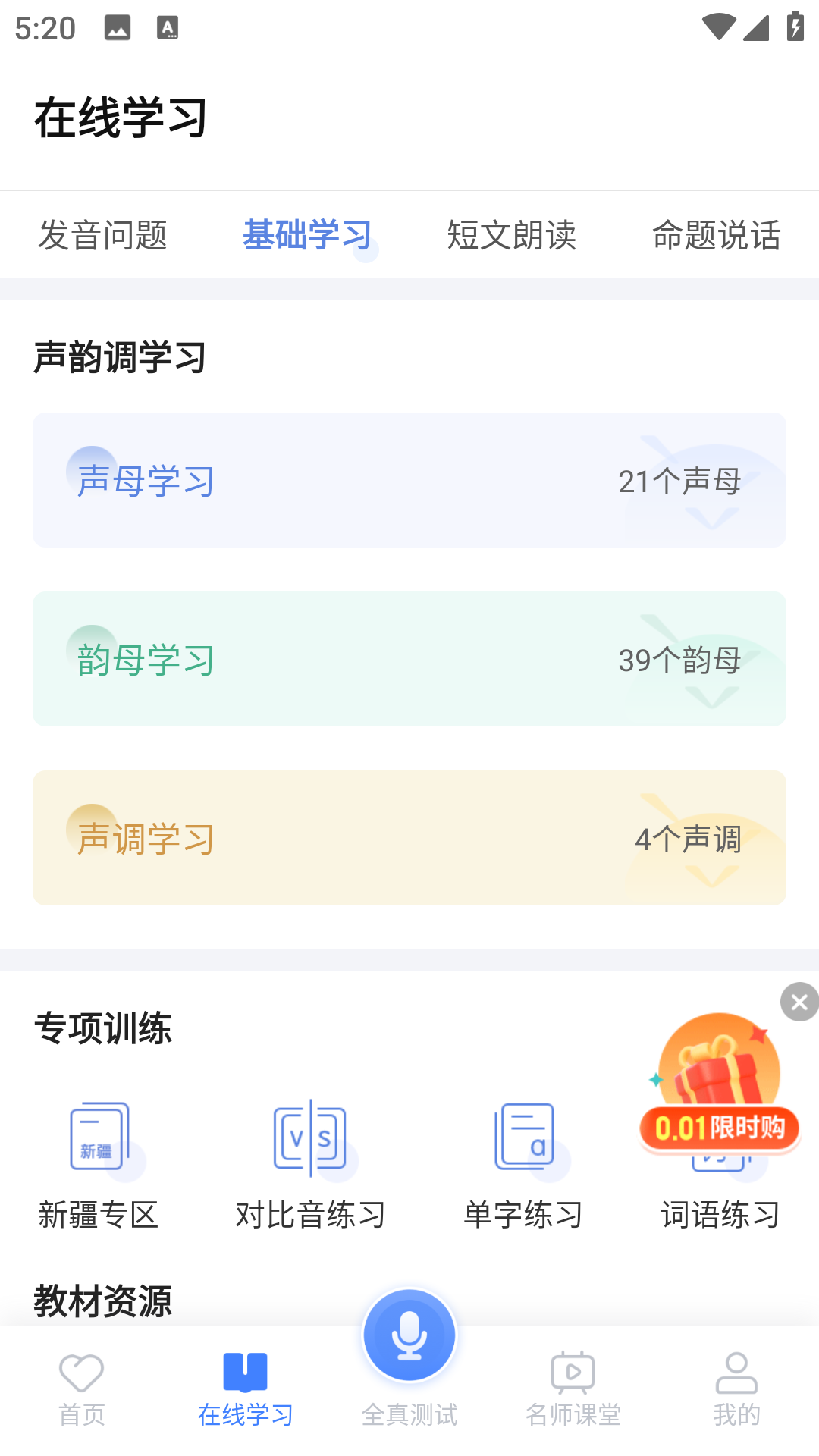819x1456 pixels.
Task: Open the 韵母学习 card
Action: [x=409, y=659]
